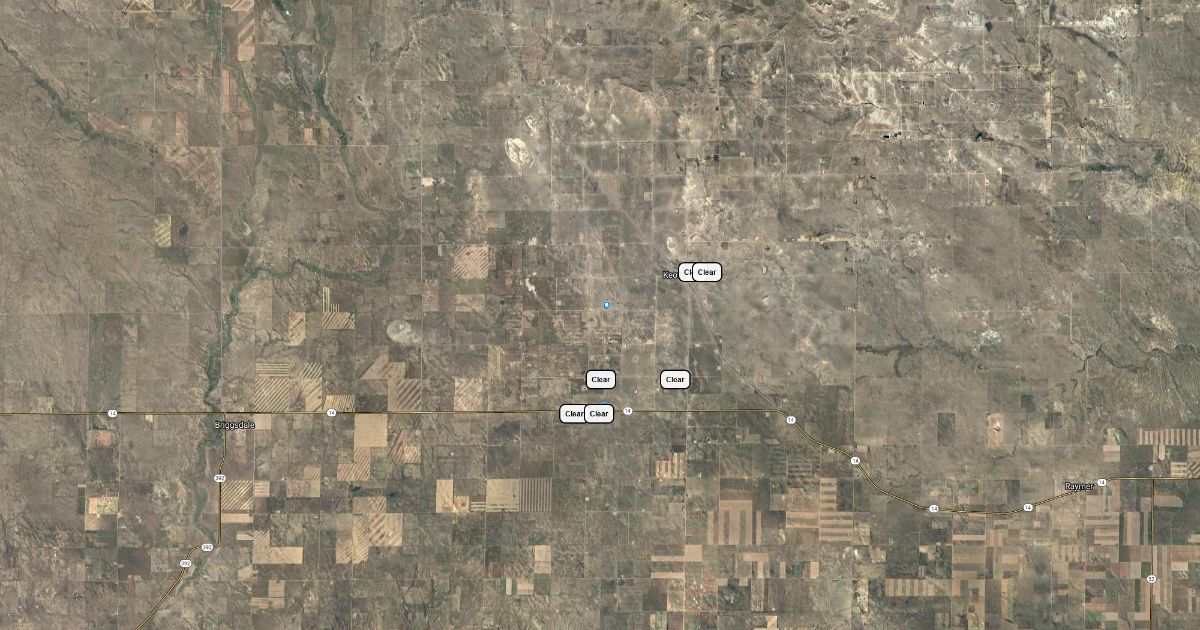Open the fully visible Clear marker near Keota
The image size is (1200, 630).
click(x=707, y=272)
